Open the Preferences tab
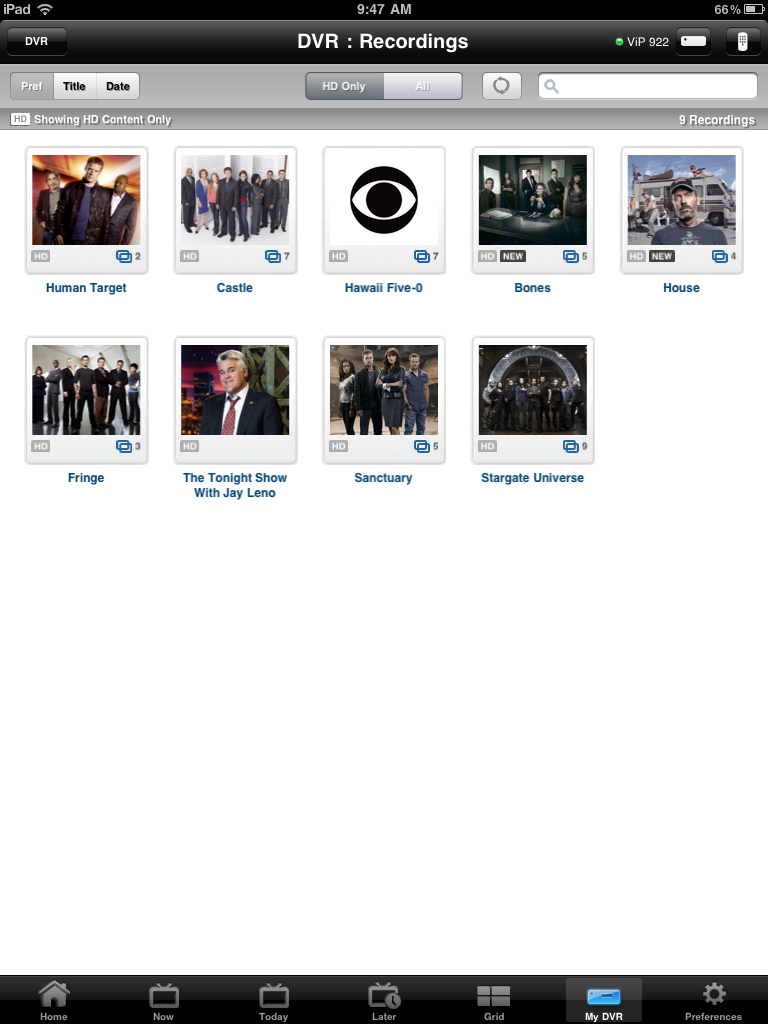 [x=713, y=1001]
